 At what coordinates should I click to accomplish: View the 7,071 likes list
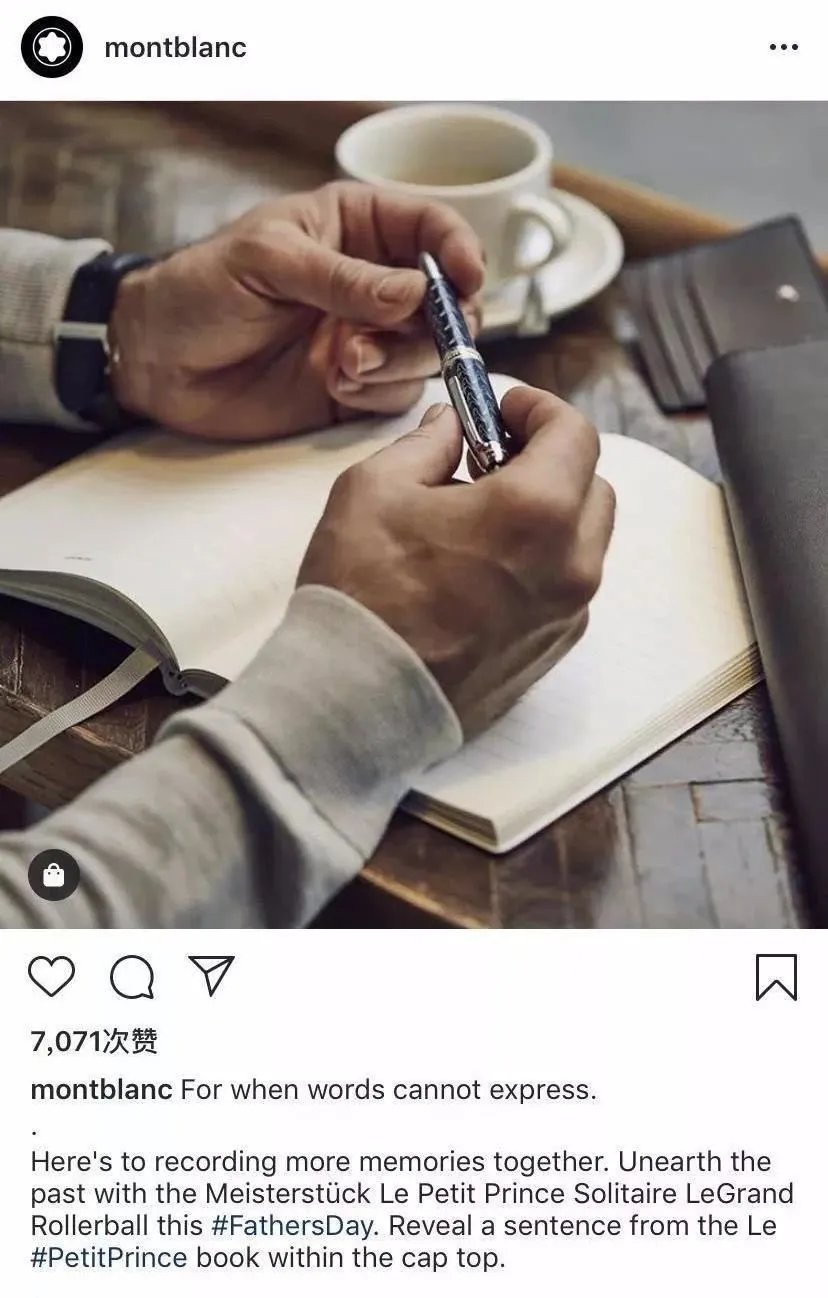(94, 1042)
